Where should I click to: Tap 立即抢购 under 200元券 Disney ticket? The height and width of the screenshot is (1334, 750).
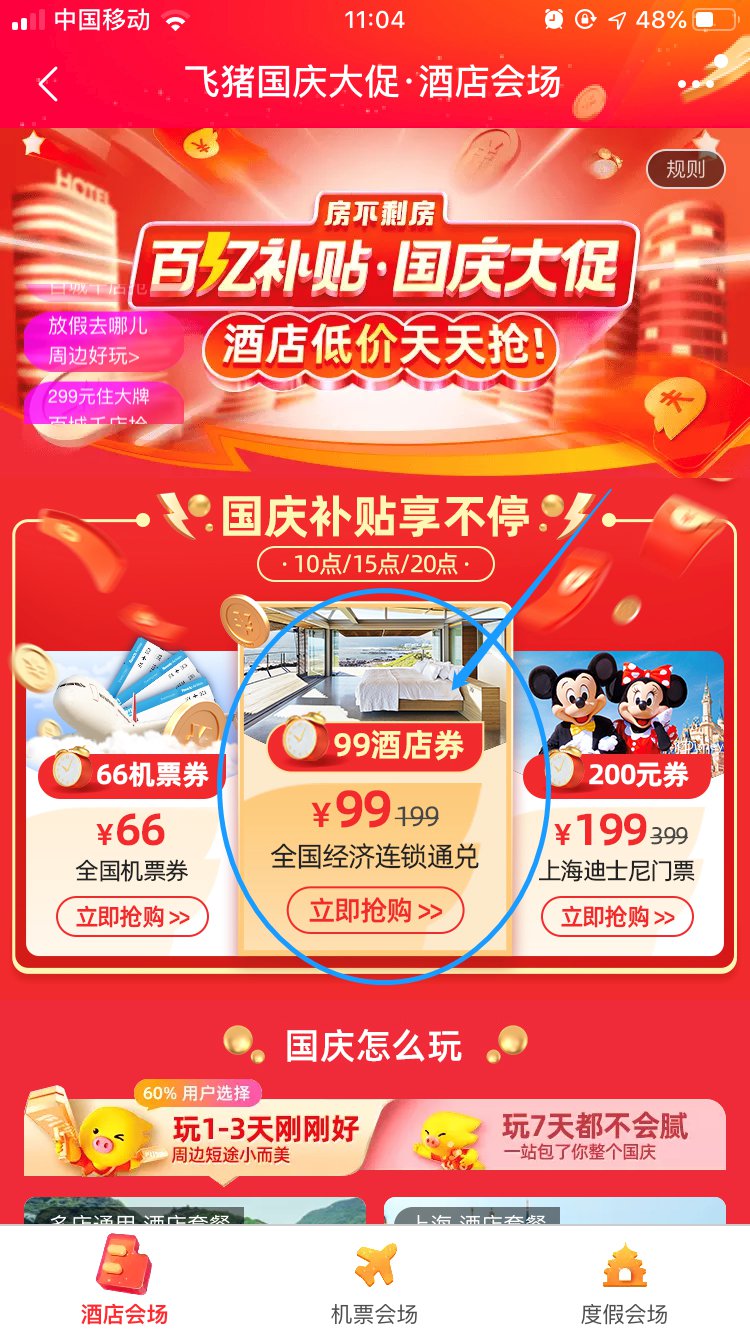617,917
